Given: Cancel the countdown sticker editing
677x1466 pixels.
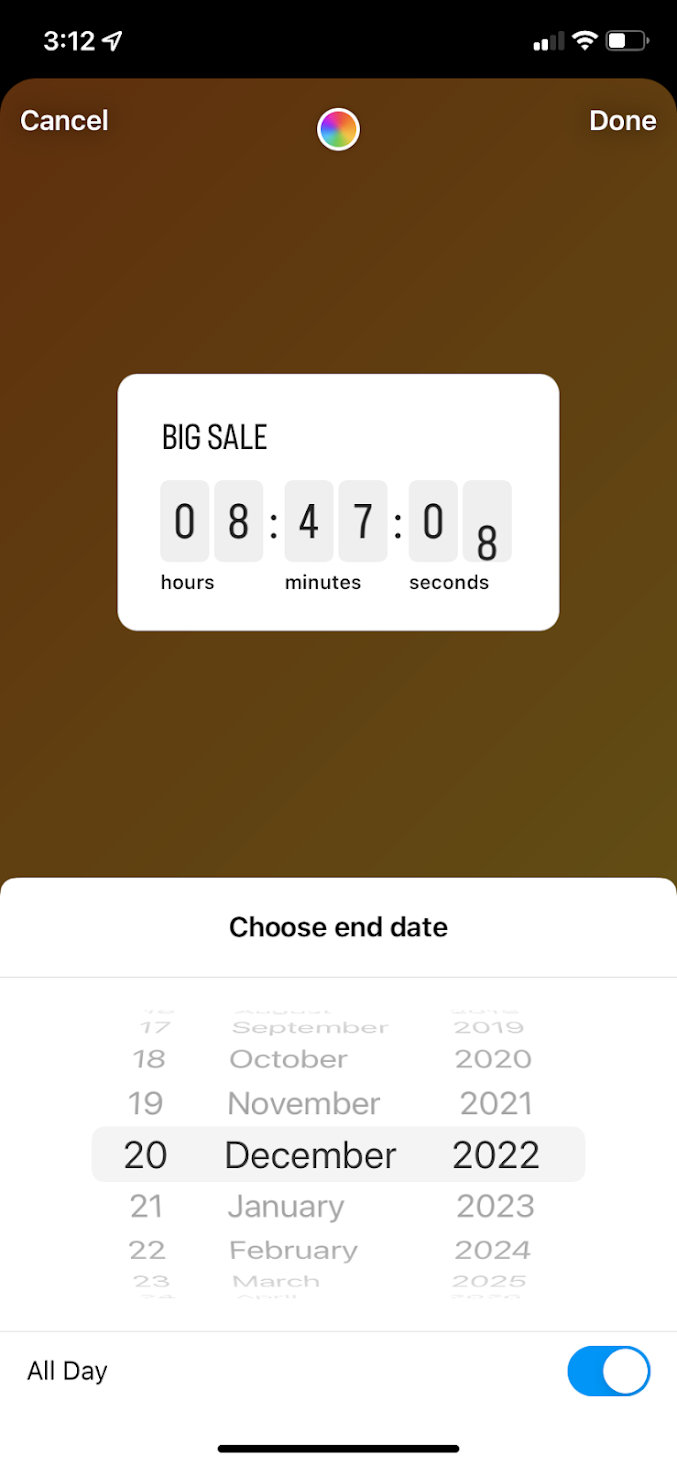Looking at the screenshot, I should [x=64, y=121].
